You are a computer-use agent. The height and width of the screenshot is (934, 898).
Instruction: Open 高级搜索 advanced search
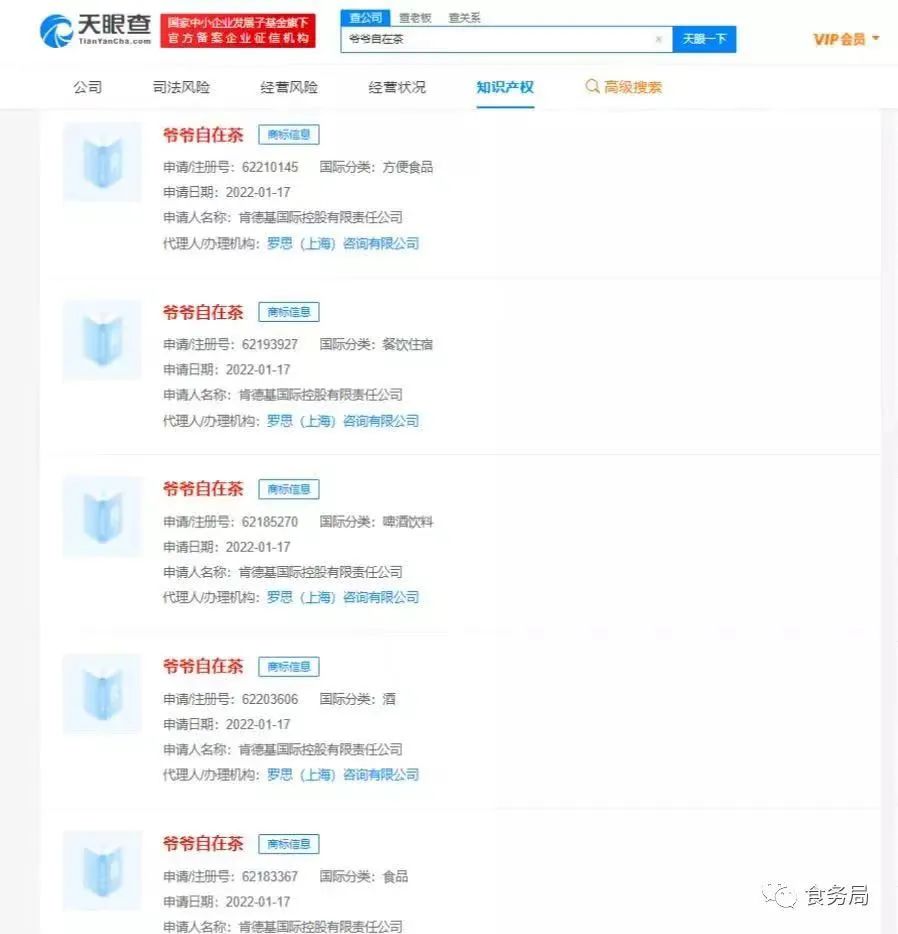(x=623, y=87)
